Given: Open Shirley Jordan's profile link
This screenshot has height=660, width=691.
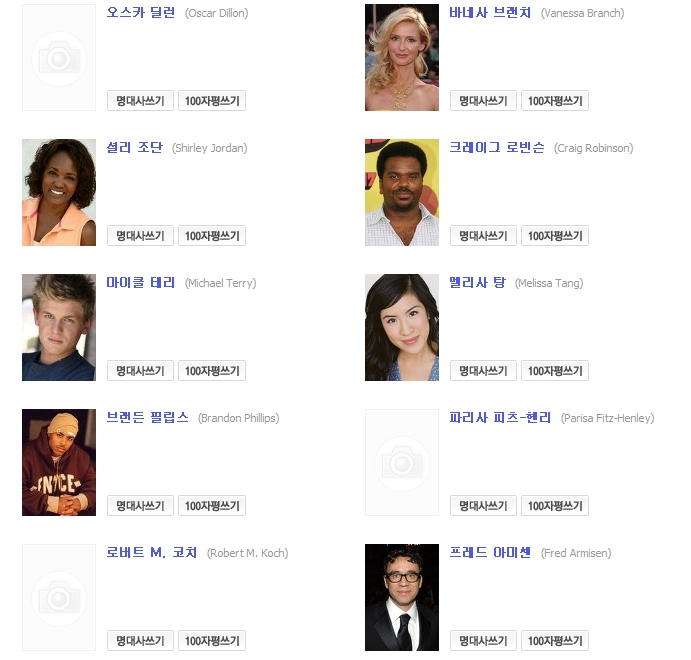Looking at the screenshot, I should coord(133,148).
